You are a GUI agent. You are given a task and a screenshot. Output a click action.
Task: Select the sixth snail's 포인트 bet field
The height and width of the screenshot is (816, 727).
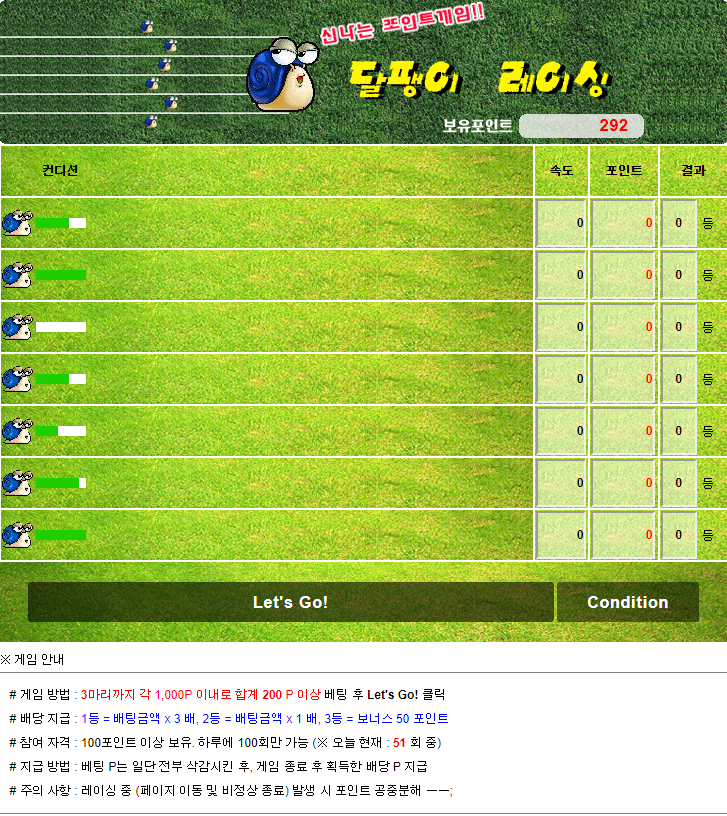(x=623, y=483)
